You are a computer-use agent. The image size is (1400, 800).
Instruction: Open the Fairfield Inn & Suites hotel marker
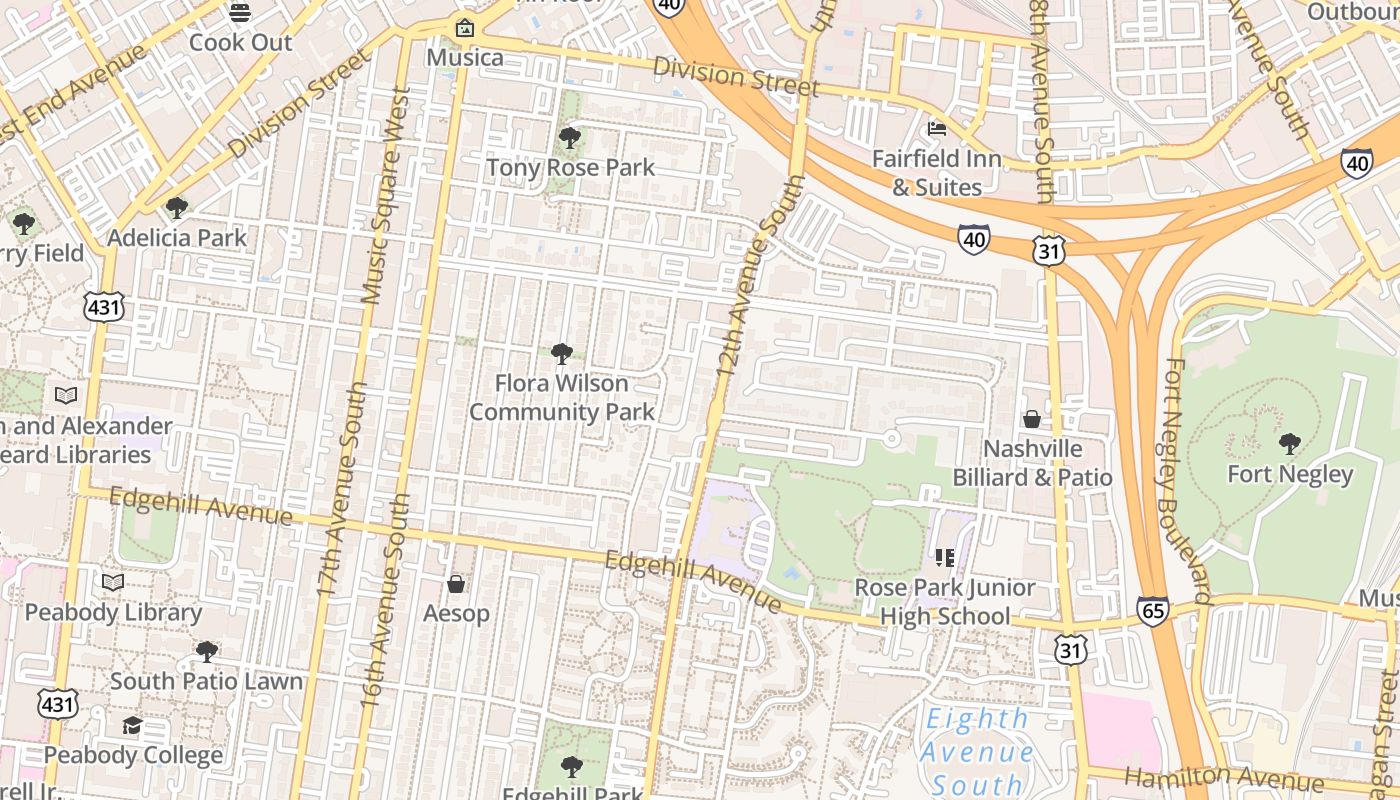coord(937,128)
